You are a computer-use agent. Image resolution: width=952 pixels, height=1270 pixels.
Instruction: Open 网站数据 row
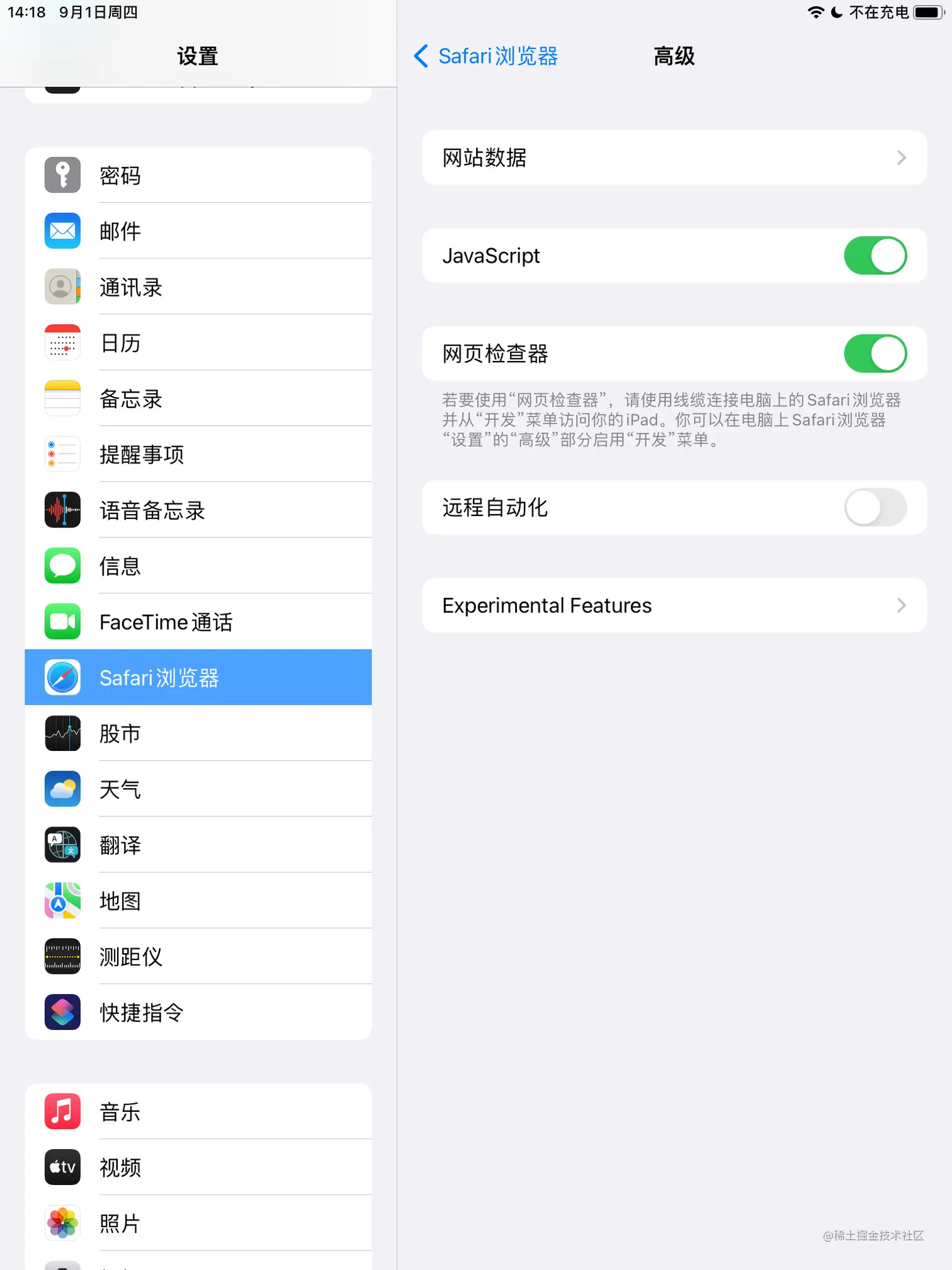[674, 157]
